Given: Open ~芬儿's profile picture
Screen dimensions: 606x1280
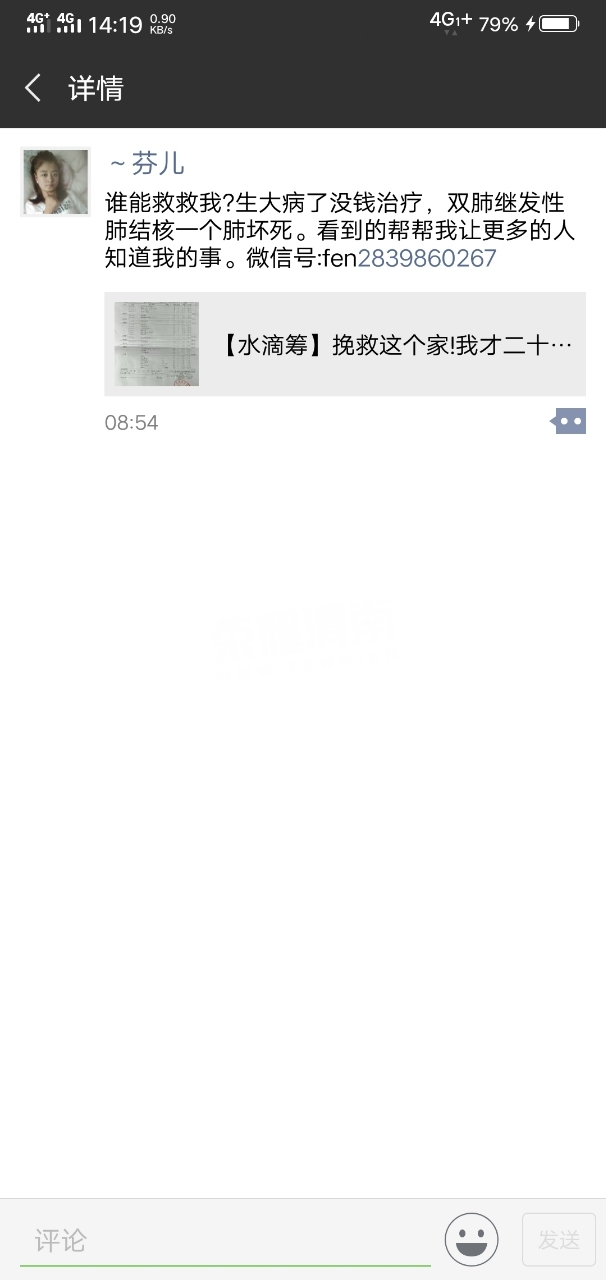Looking at the screenshot, I should (55, 182).
